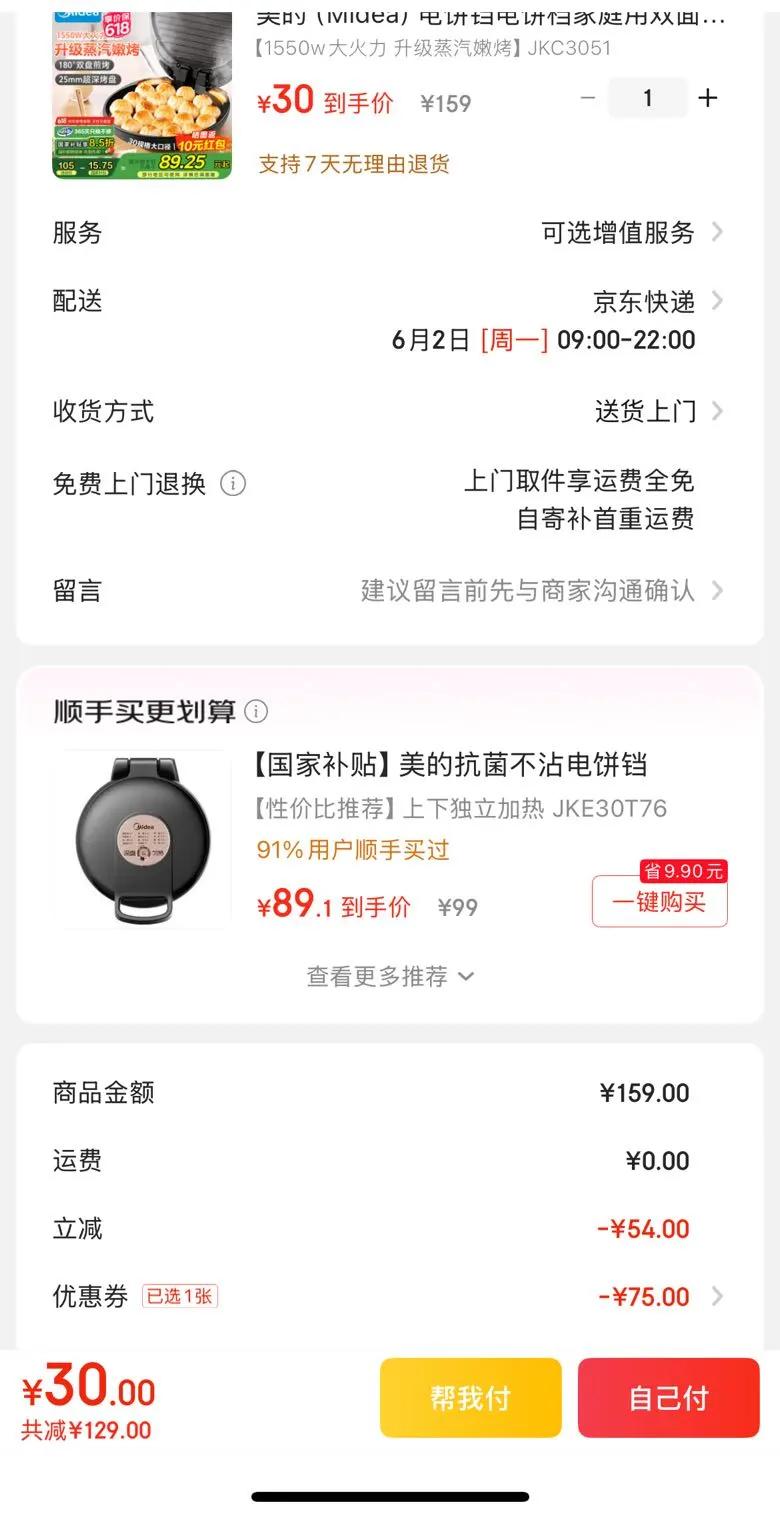Increase item quantity with the plus button

708,98
